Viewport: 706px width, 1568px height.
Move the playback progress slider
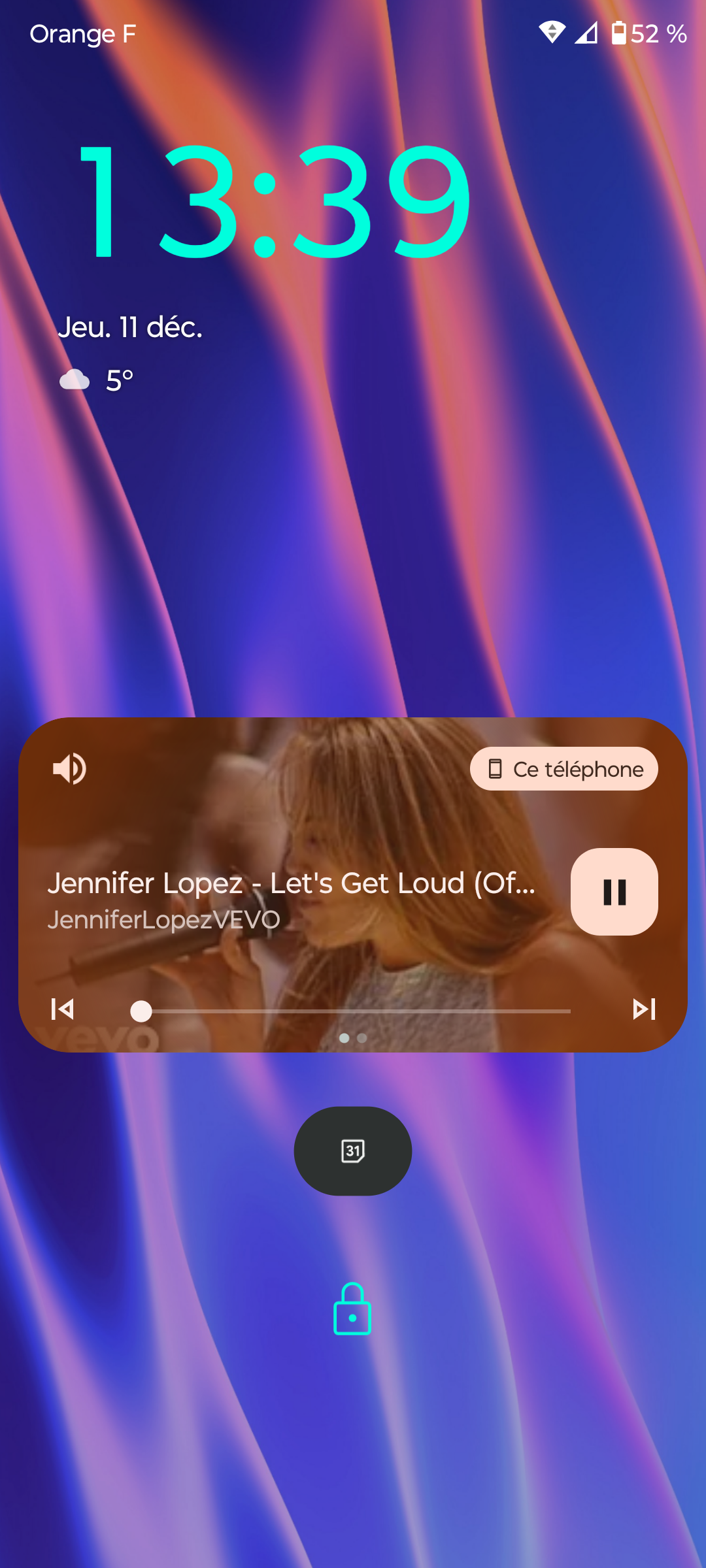click(x=141, y=1009)
